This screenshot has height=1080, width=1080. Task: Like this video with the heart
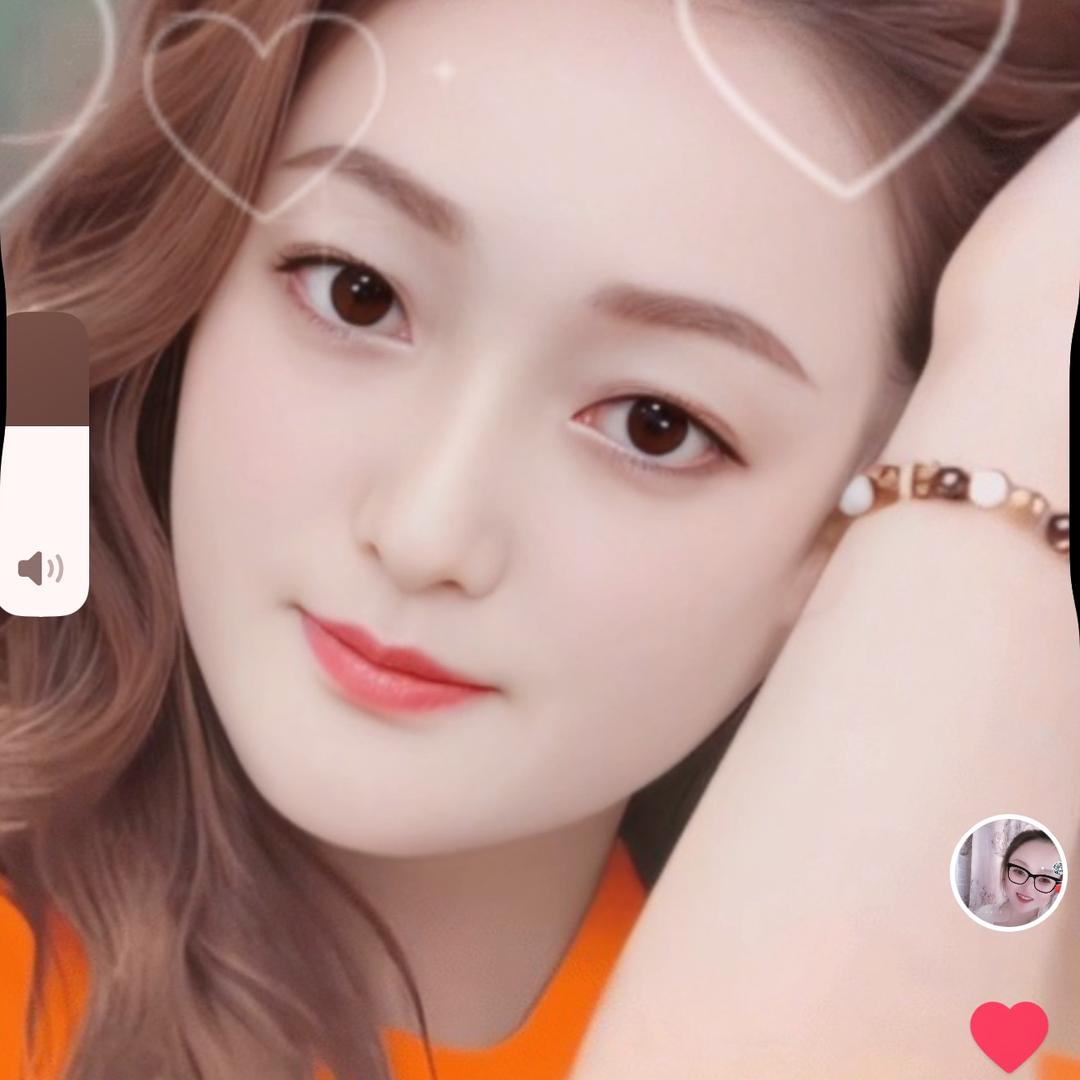point(1008,1036)
